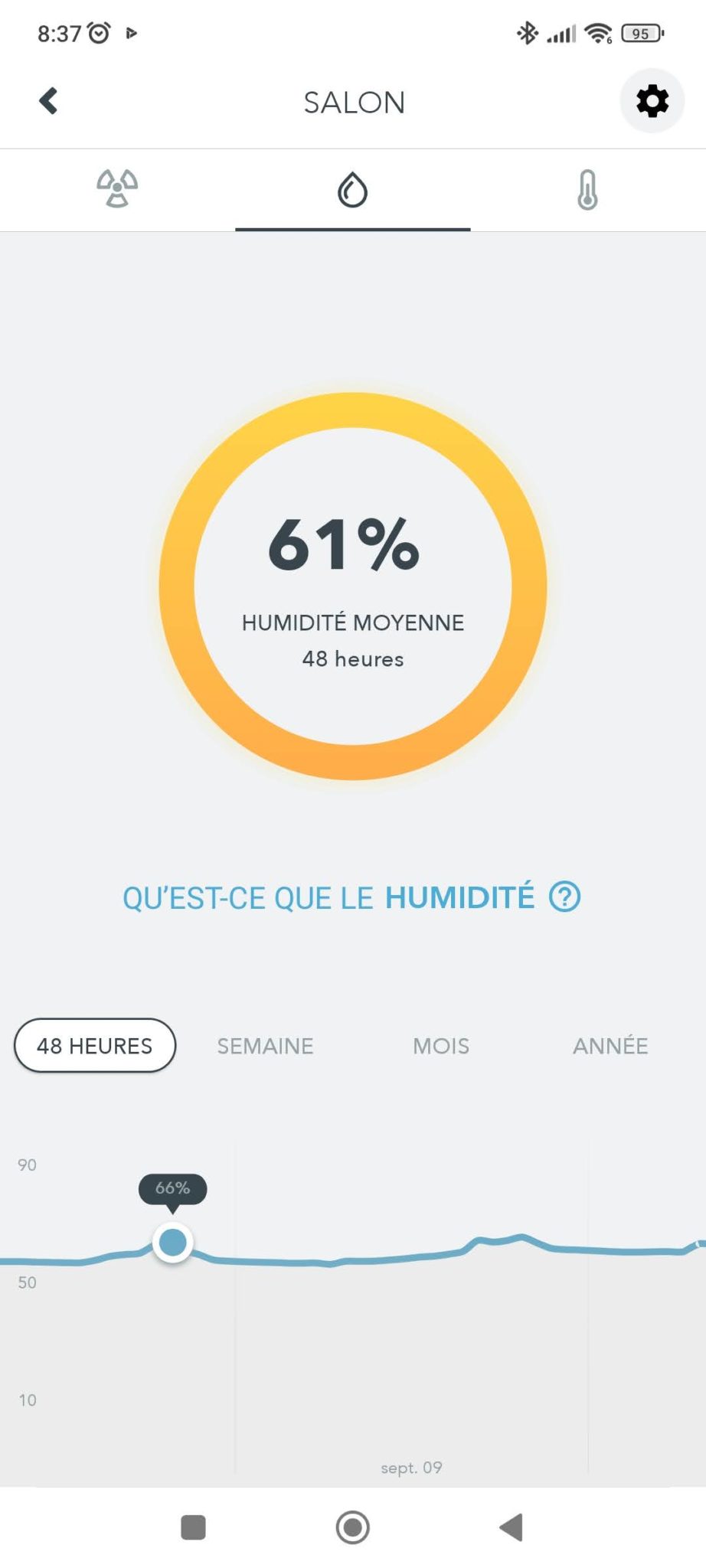This screenshot has width=706, height=1568.
Task: Change the graph range to ANNÉE
Action: tap(610, 1046)
